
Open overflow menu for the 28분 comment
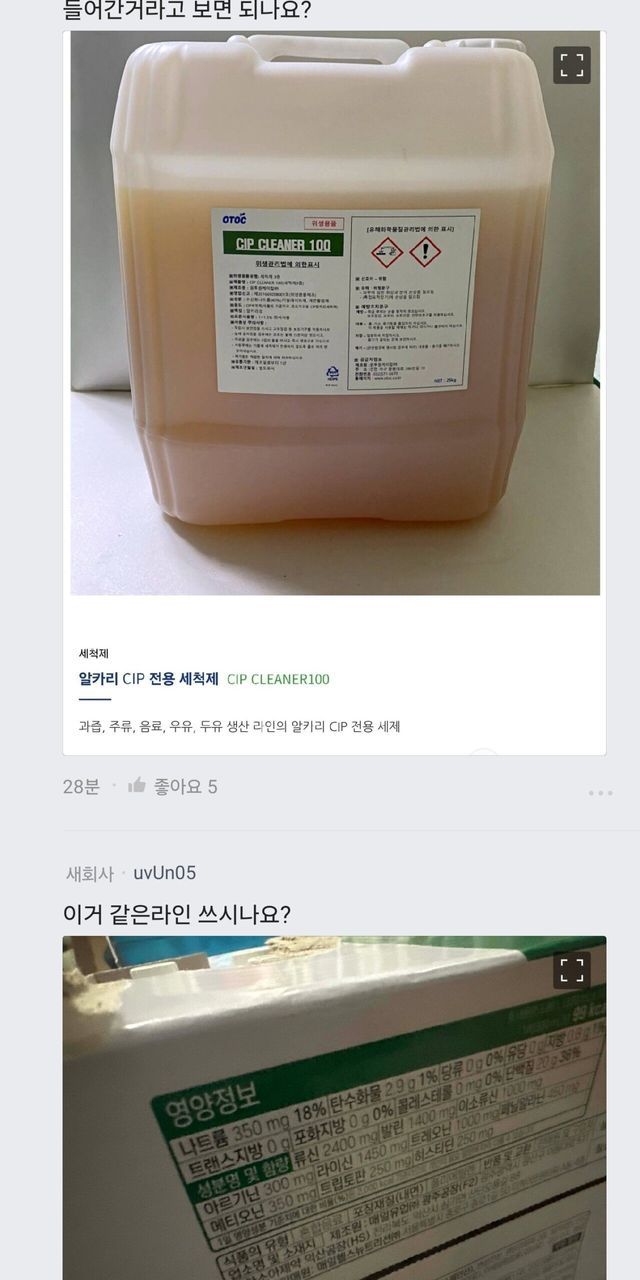[x=600, y=793]
